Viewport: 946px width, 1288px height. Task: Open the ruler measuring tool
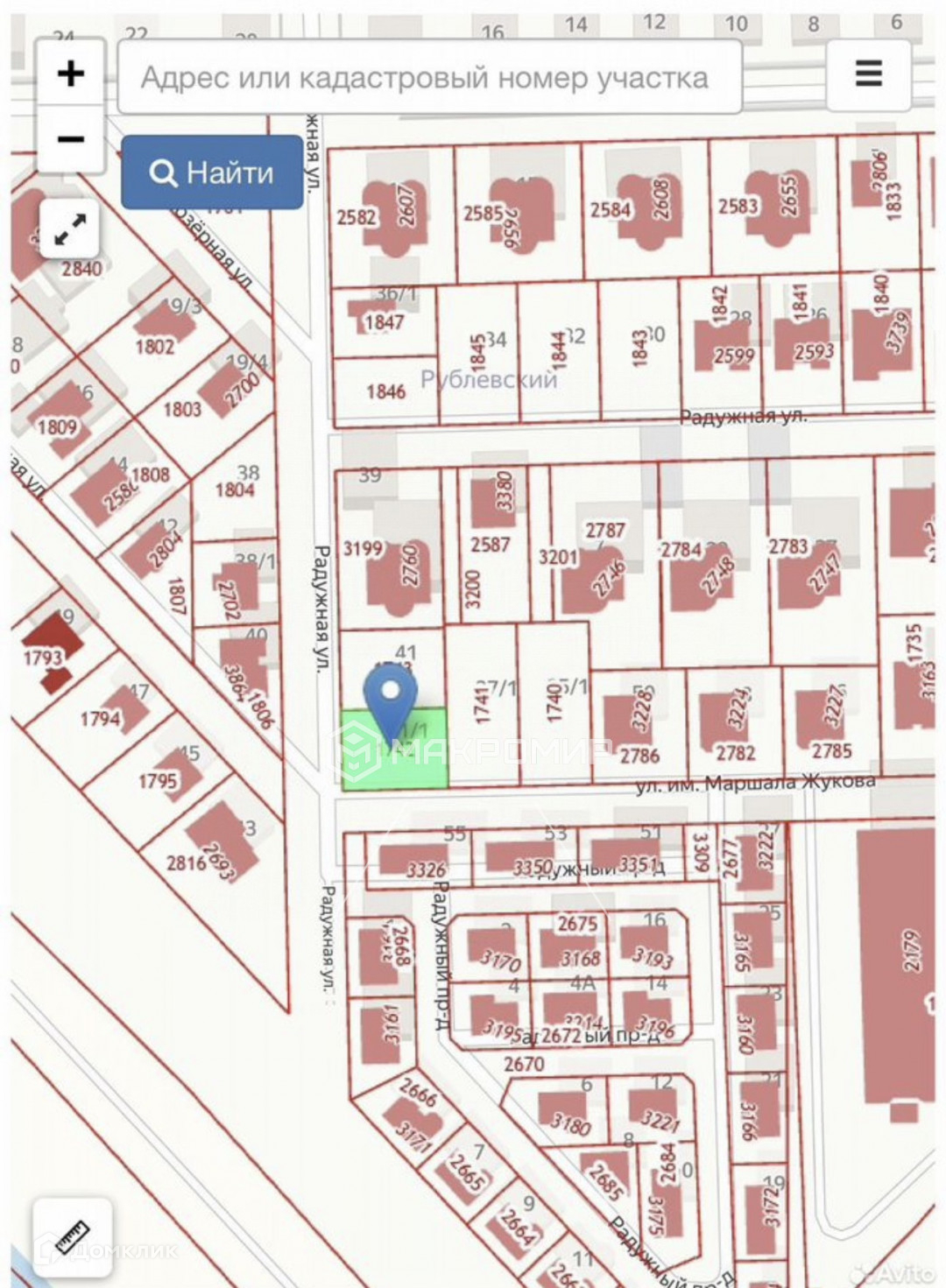(73, 1235)
